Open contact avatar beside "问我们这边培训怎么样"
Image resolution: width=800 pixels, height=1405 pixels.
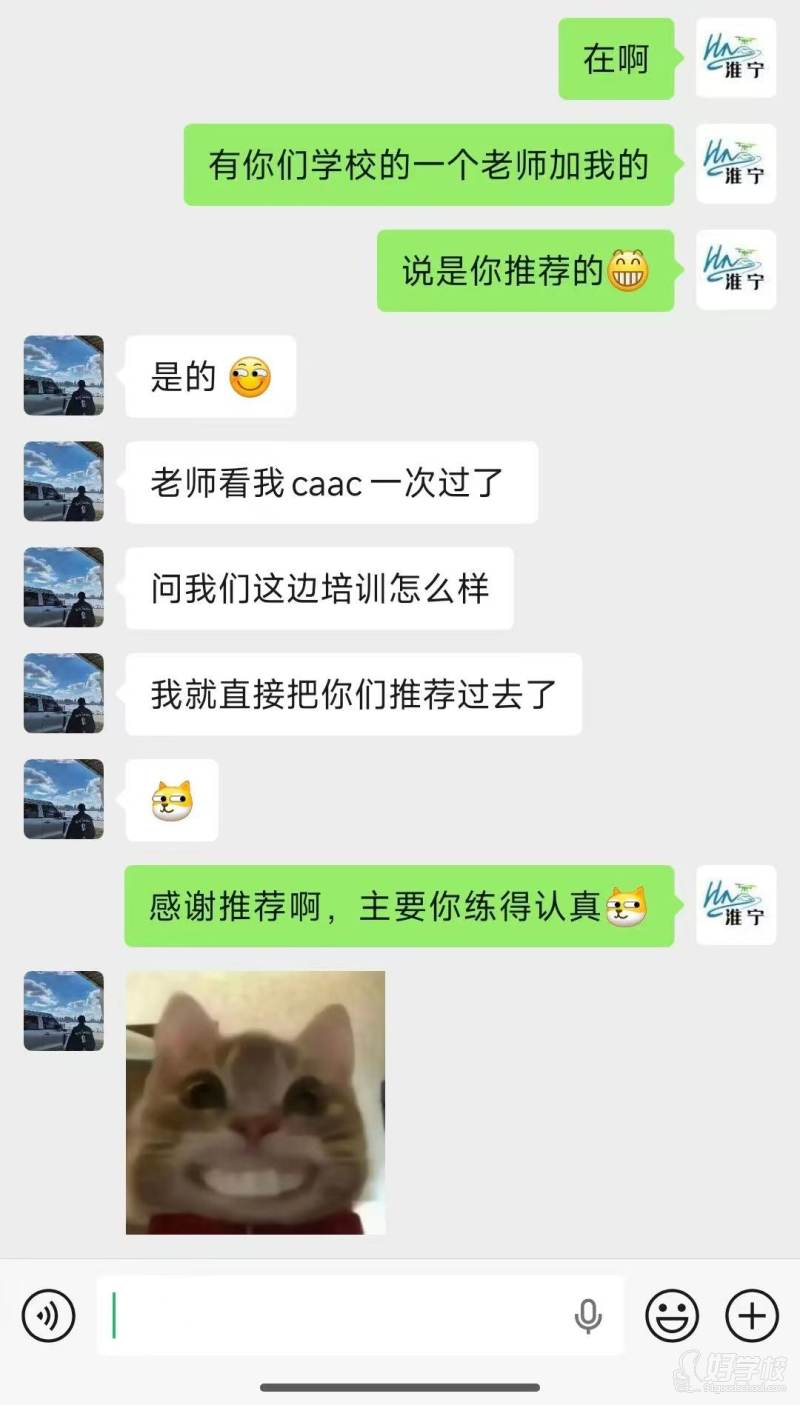64,587
